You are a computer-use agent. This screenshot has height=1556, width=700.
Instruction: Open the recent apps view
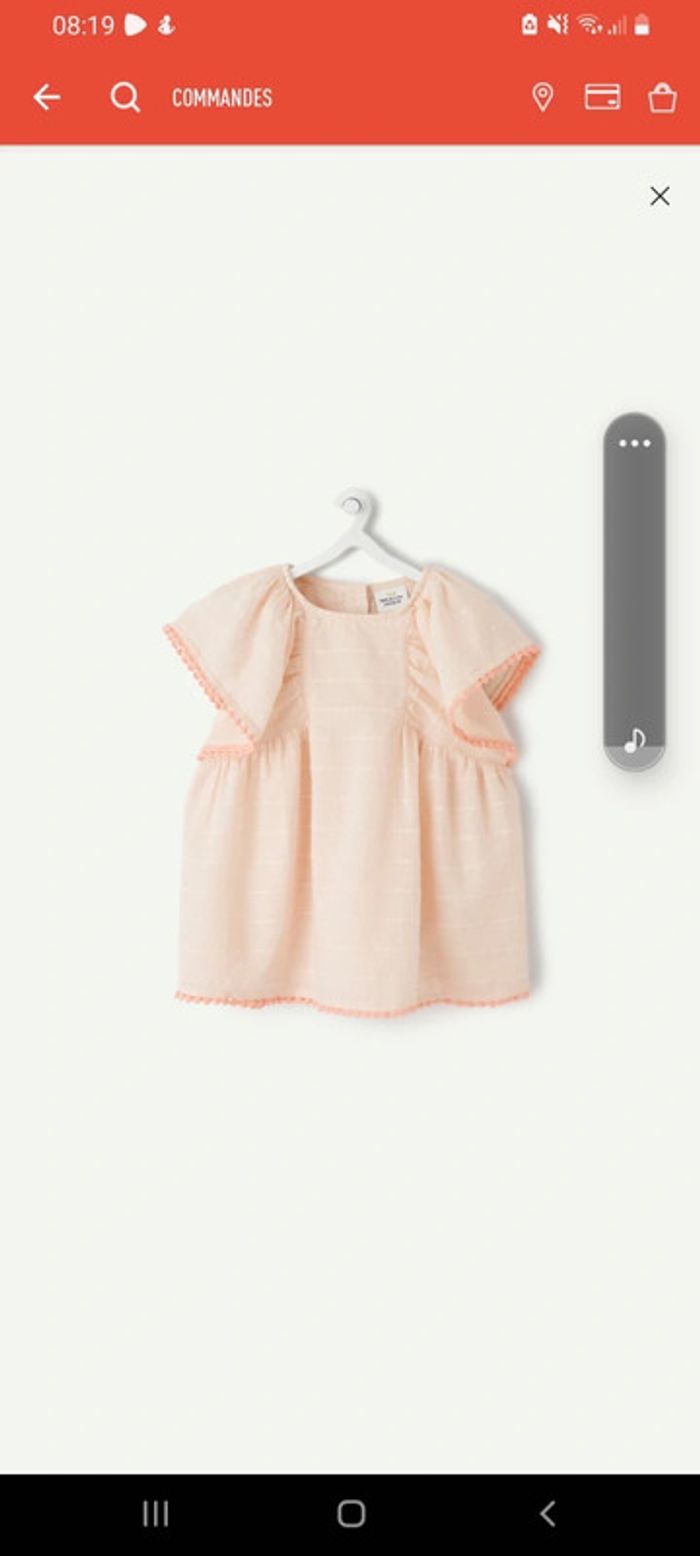[155, 1513]
